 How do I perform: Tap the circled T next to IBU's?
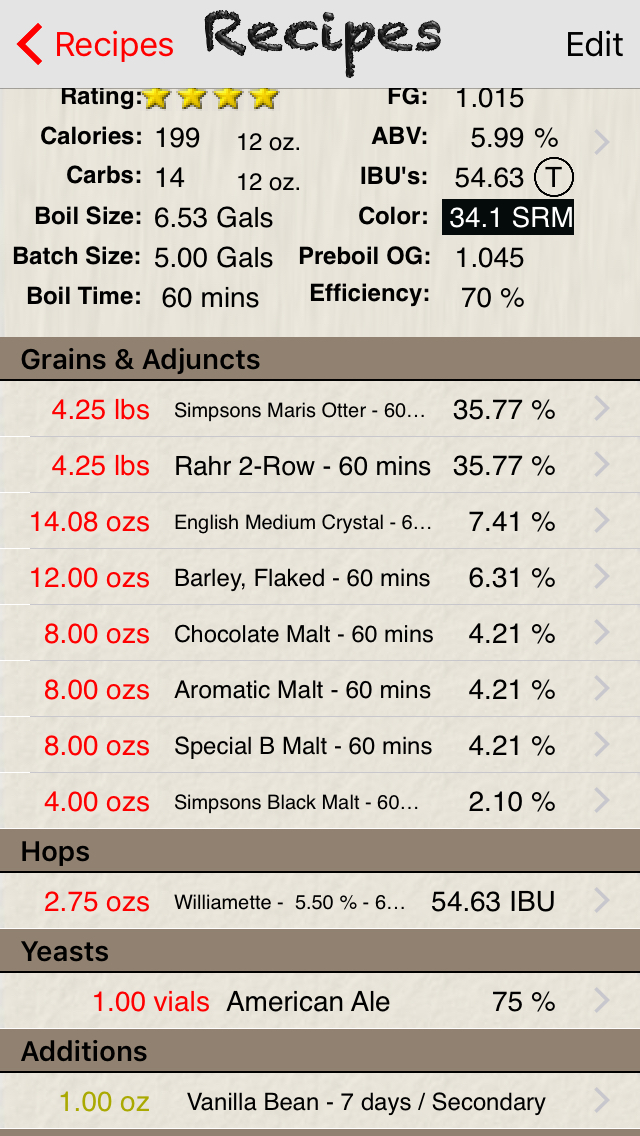point(553,177)
